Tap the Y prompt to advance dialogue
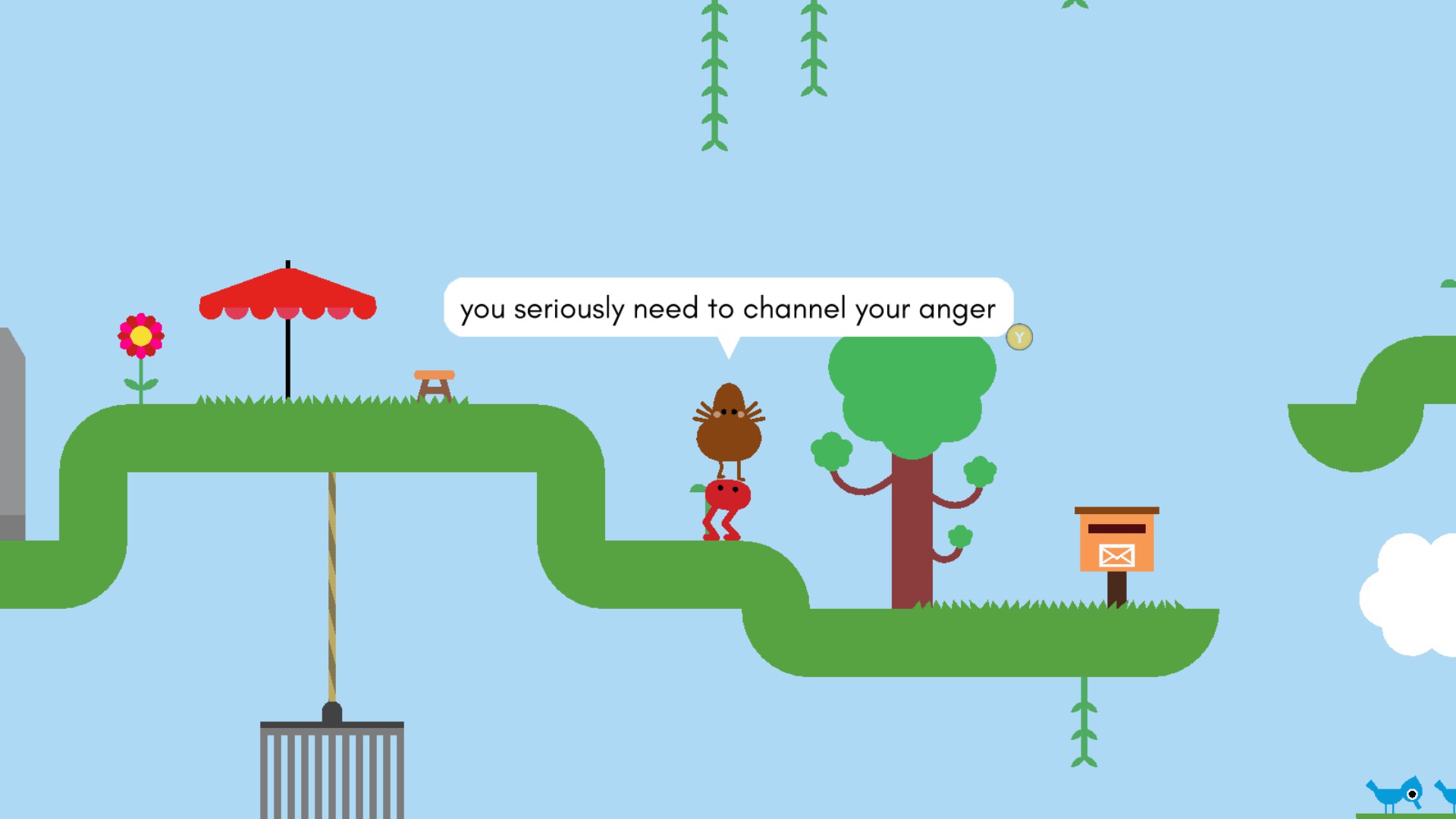The image size is (1456, 819). click(x=1019, y=337)
